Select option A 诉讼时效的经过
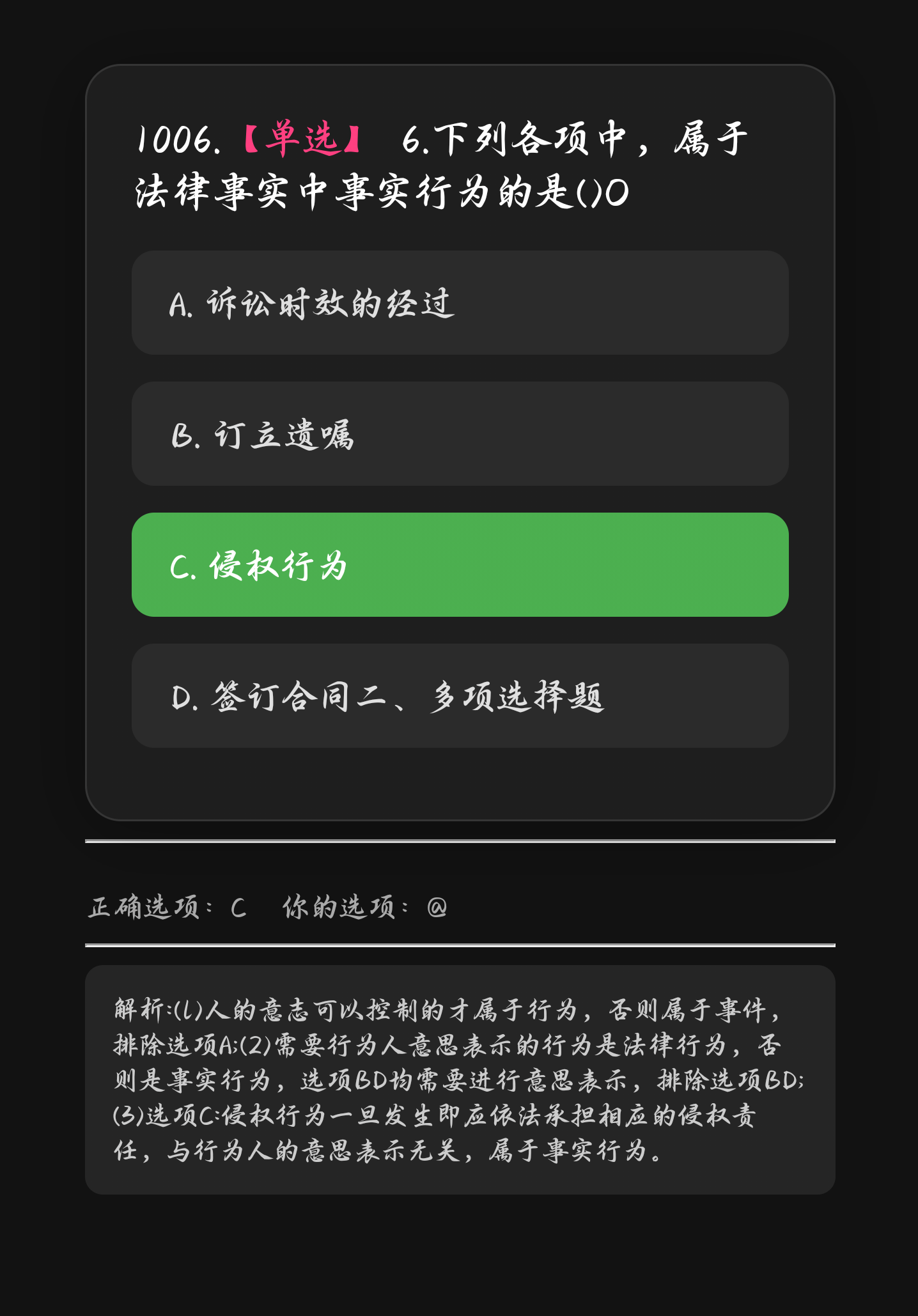The image size is (918, 1316). click(460, 303)
